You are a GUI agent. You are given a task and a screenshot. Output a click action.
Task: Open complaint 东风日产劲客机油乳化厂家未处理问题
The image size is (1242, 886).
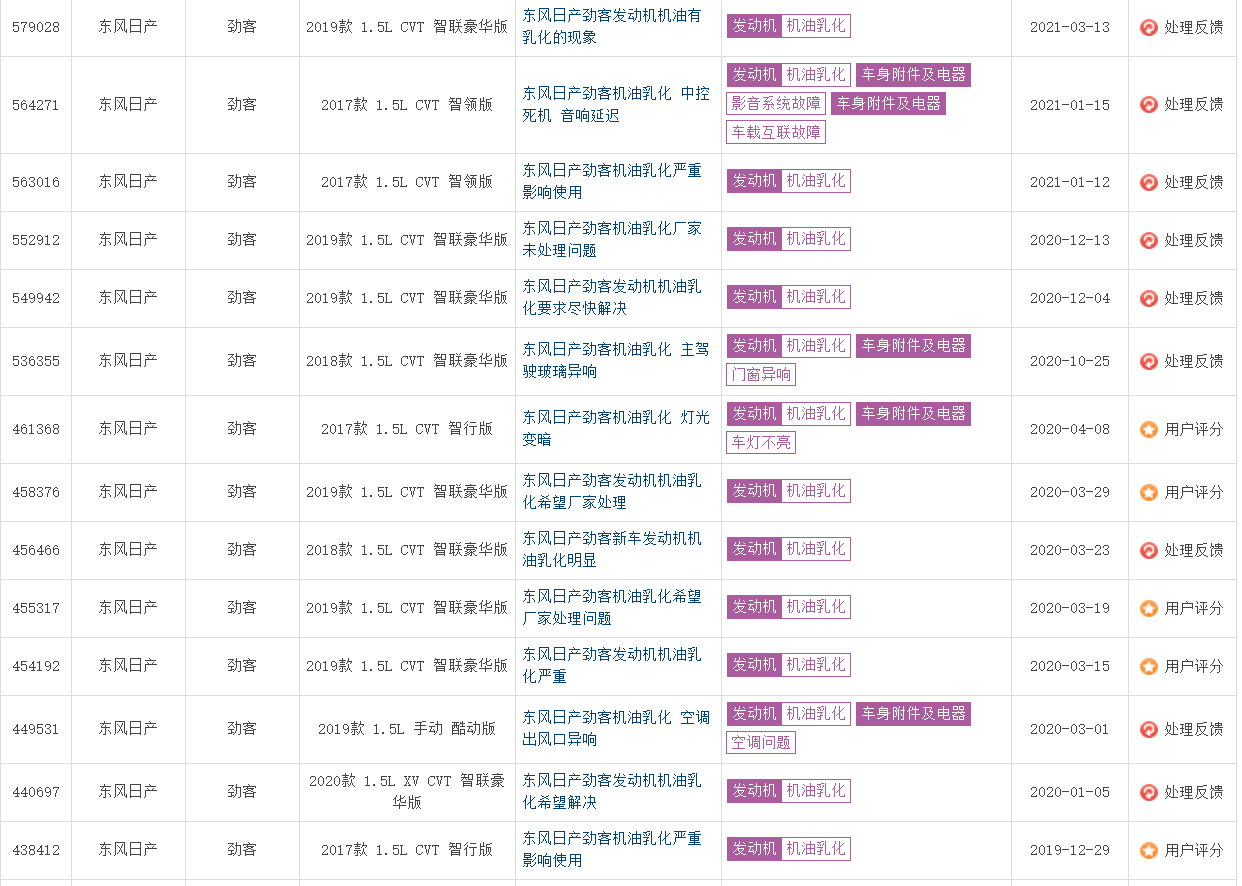(x=612, y=239)
